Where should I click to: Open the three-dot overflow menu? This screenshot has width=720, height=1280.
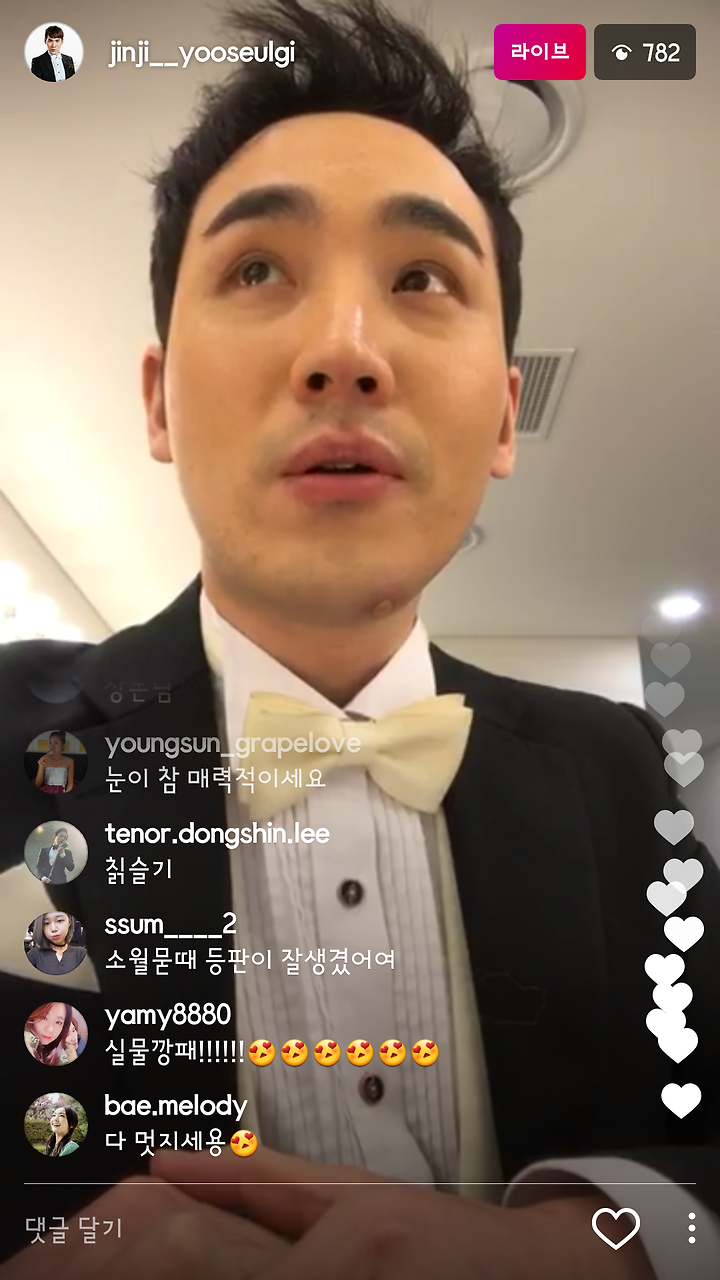691,1228
